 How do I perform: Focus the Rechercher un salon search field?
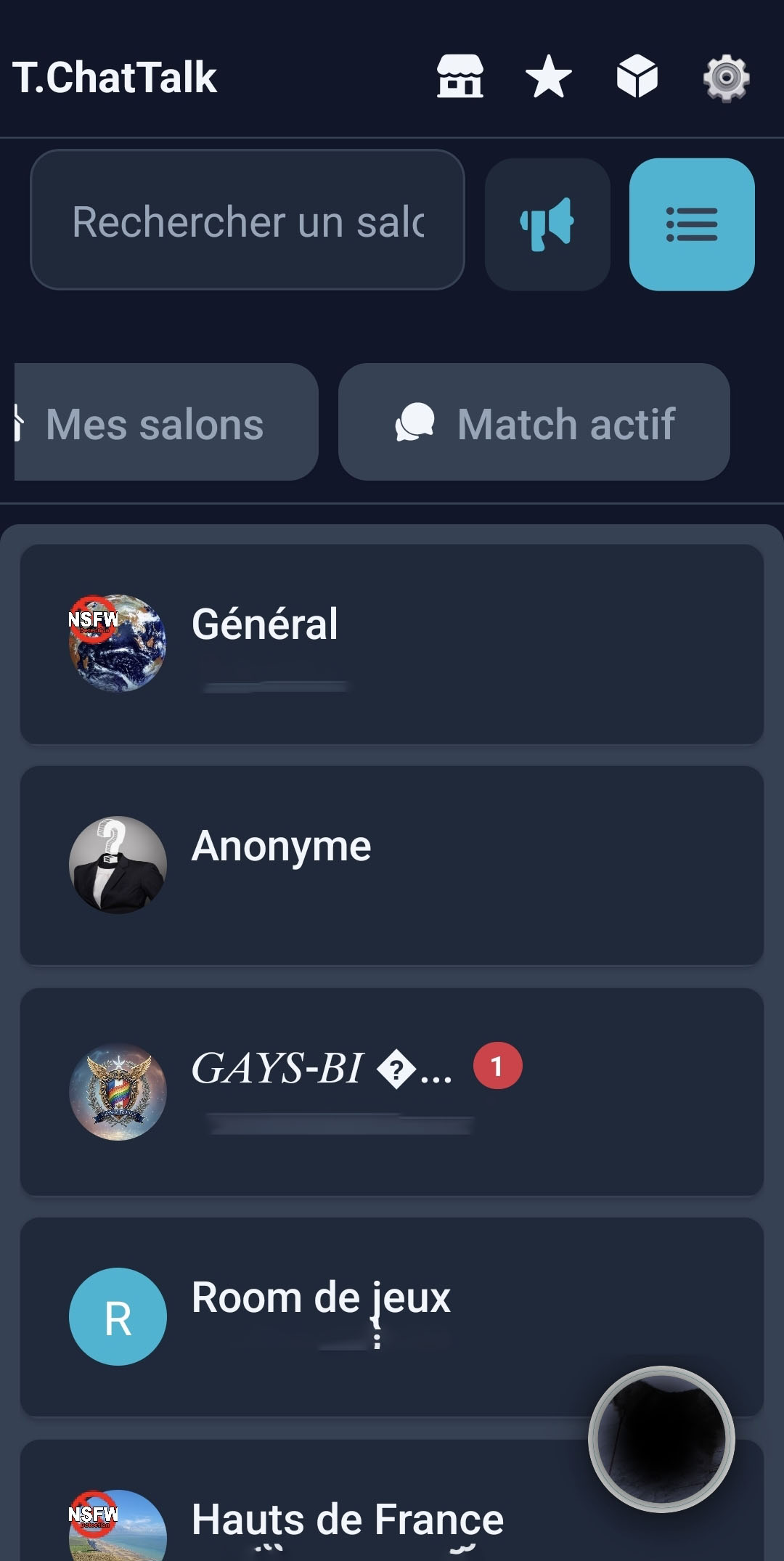(x=247, y=220)
